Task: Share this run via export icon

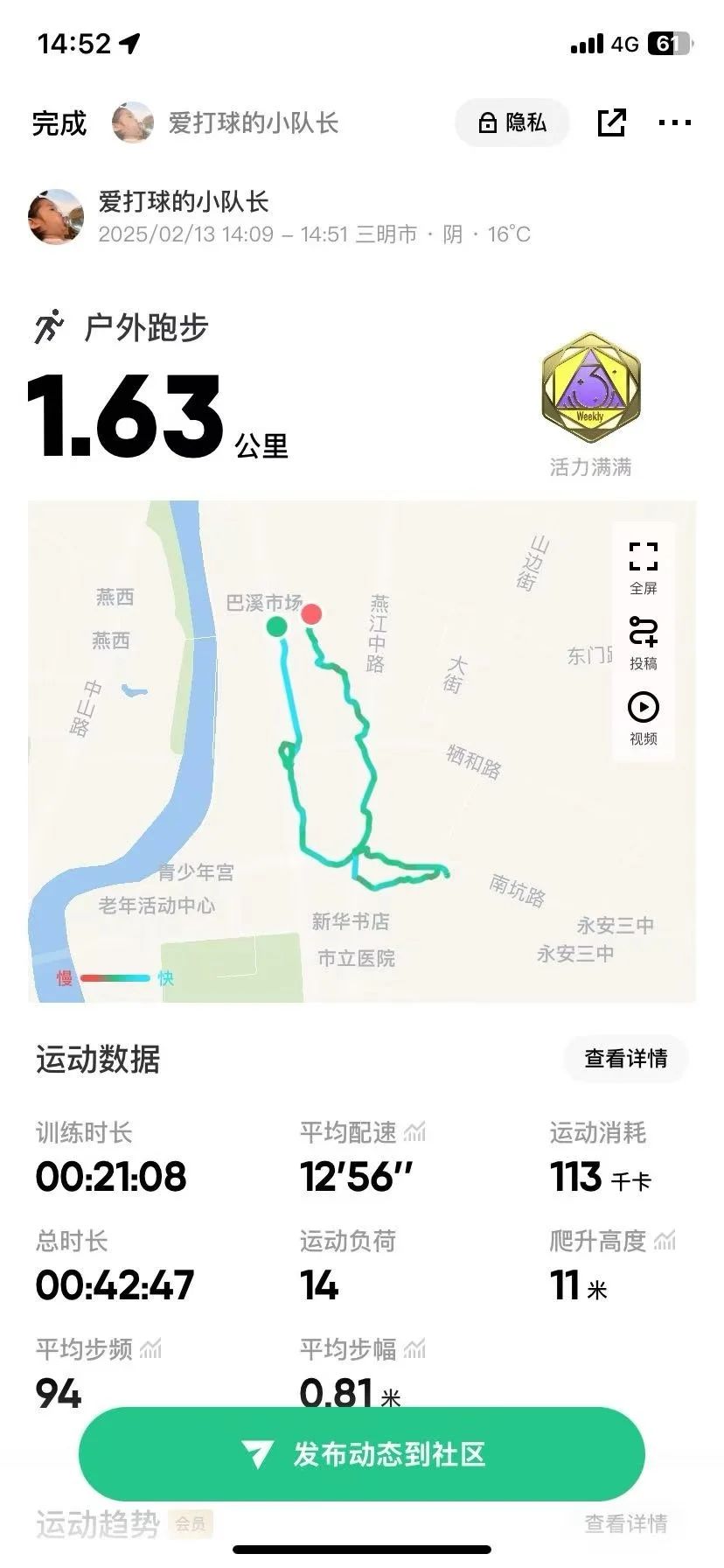Action: (611, 122)
